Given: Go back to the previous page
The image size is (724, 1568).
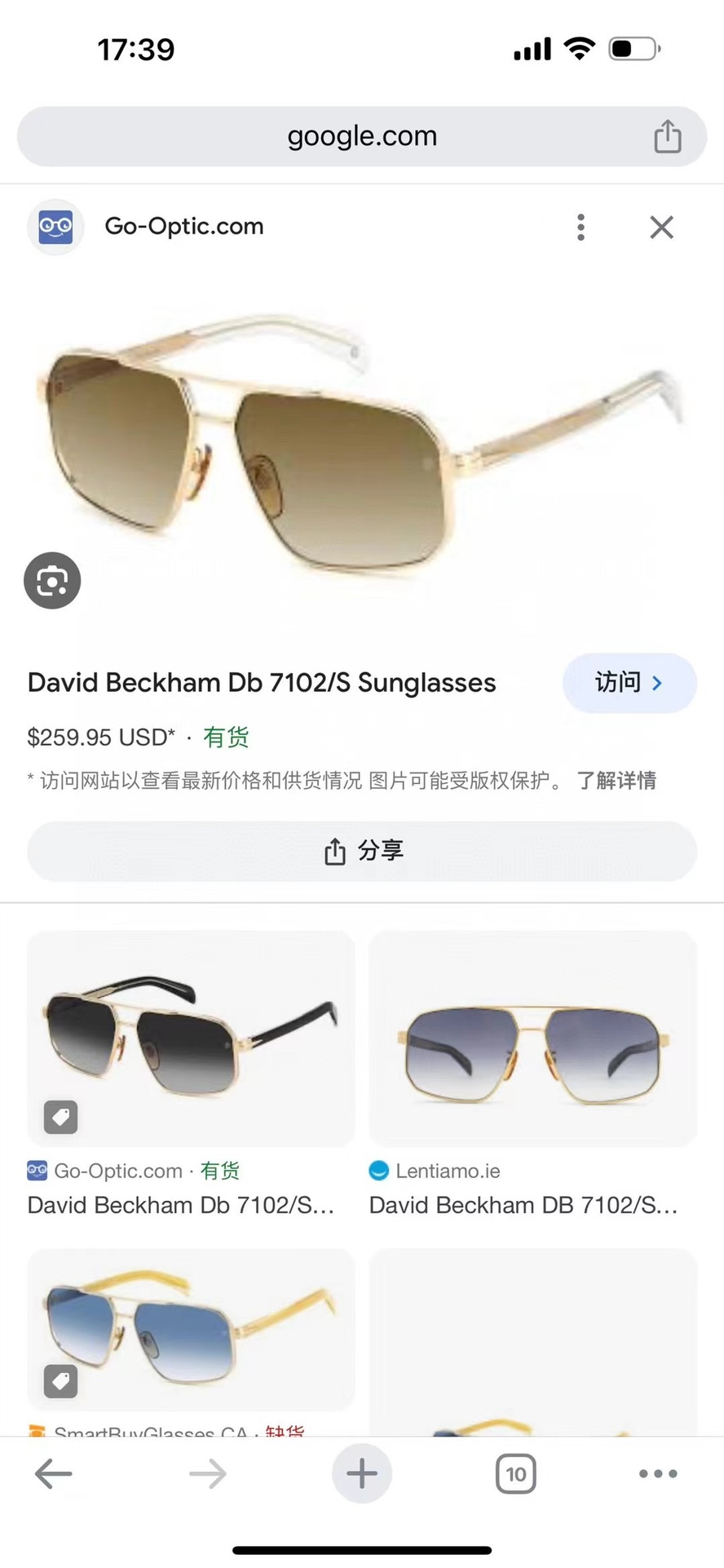Looking at the screenshot, I should click(x=54, y=1473).
